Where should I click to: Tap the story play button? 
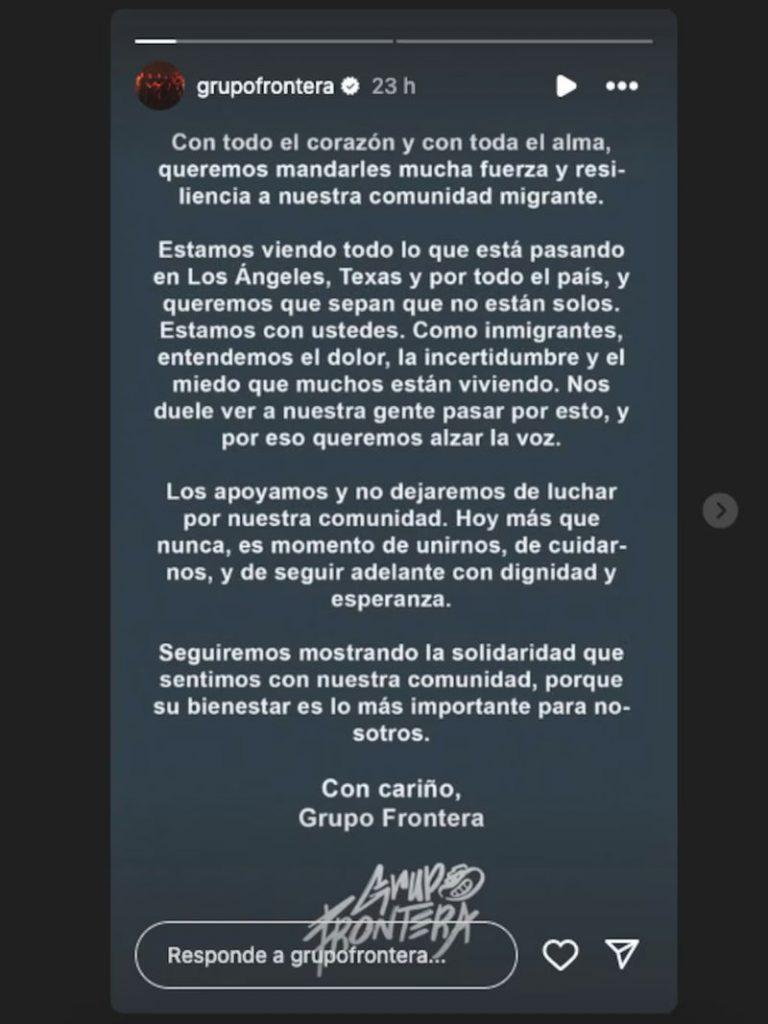pos(566,86)
